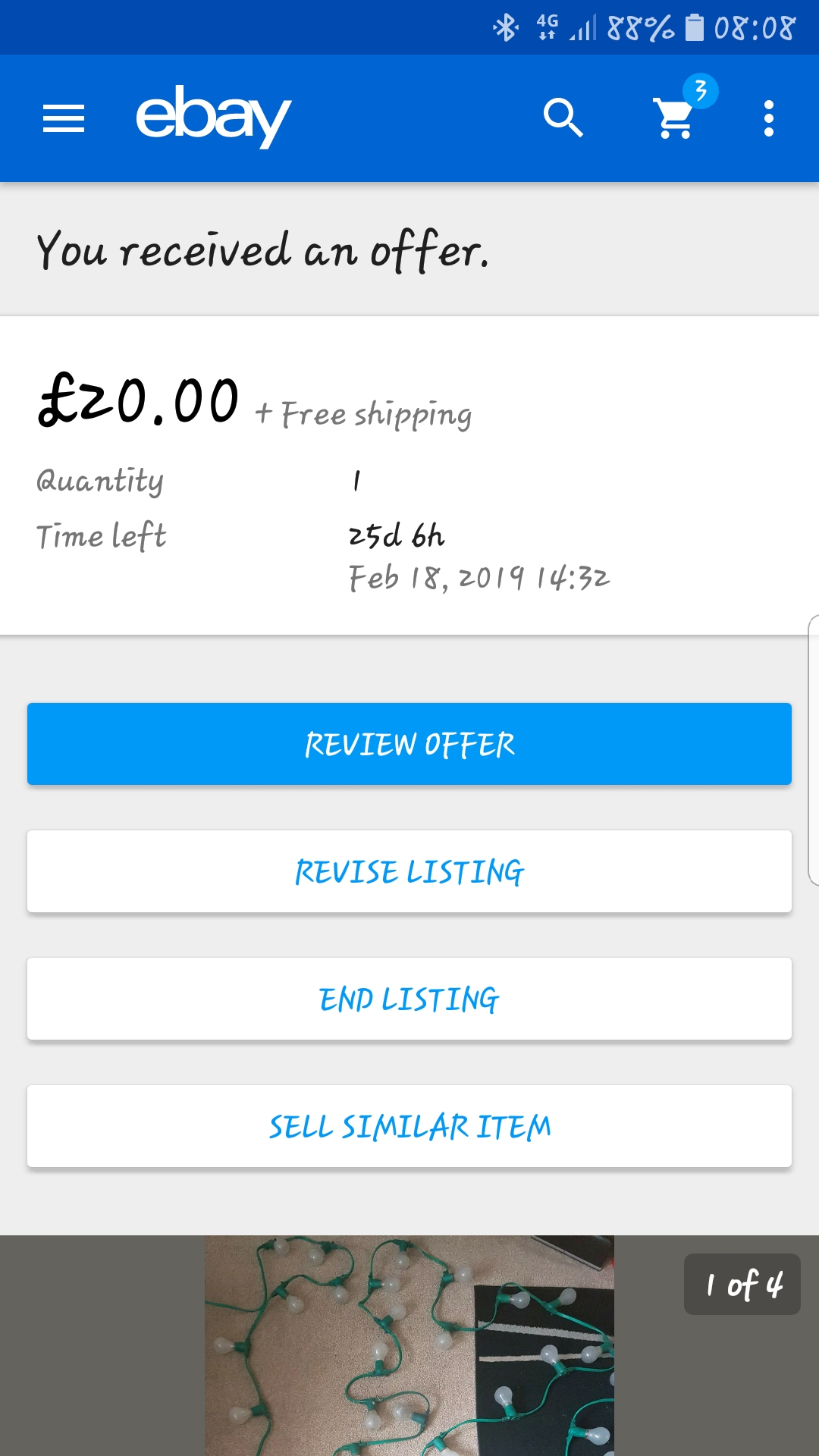Select the quantity value showing 1
The width and height of the screenshot is (819, 1456).
click(x=355, y=480)
